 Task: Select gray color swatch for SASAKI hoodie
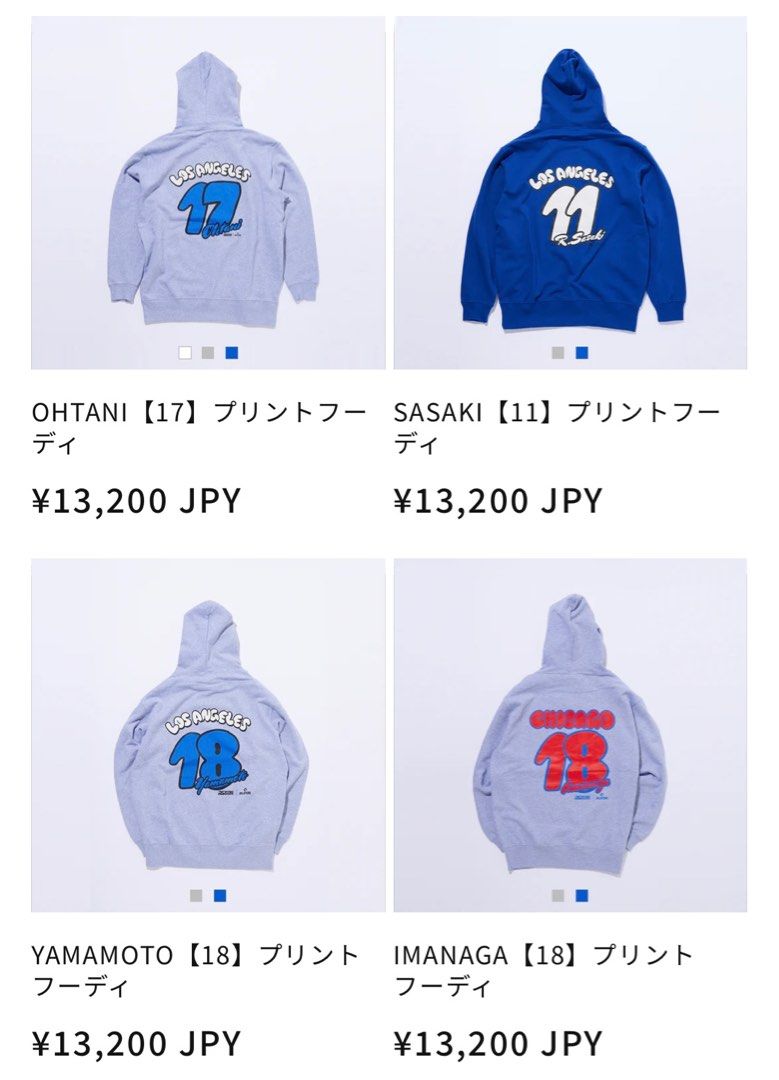click(x=558, y=352)
